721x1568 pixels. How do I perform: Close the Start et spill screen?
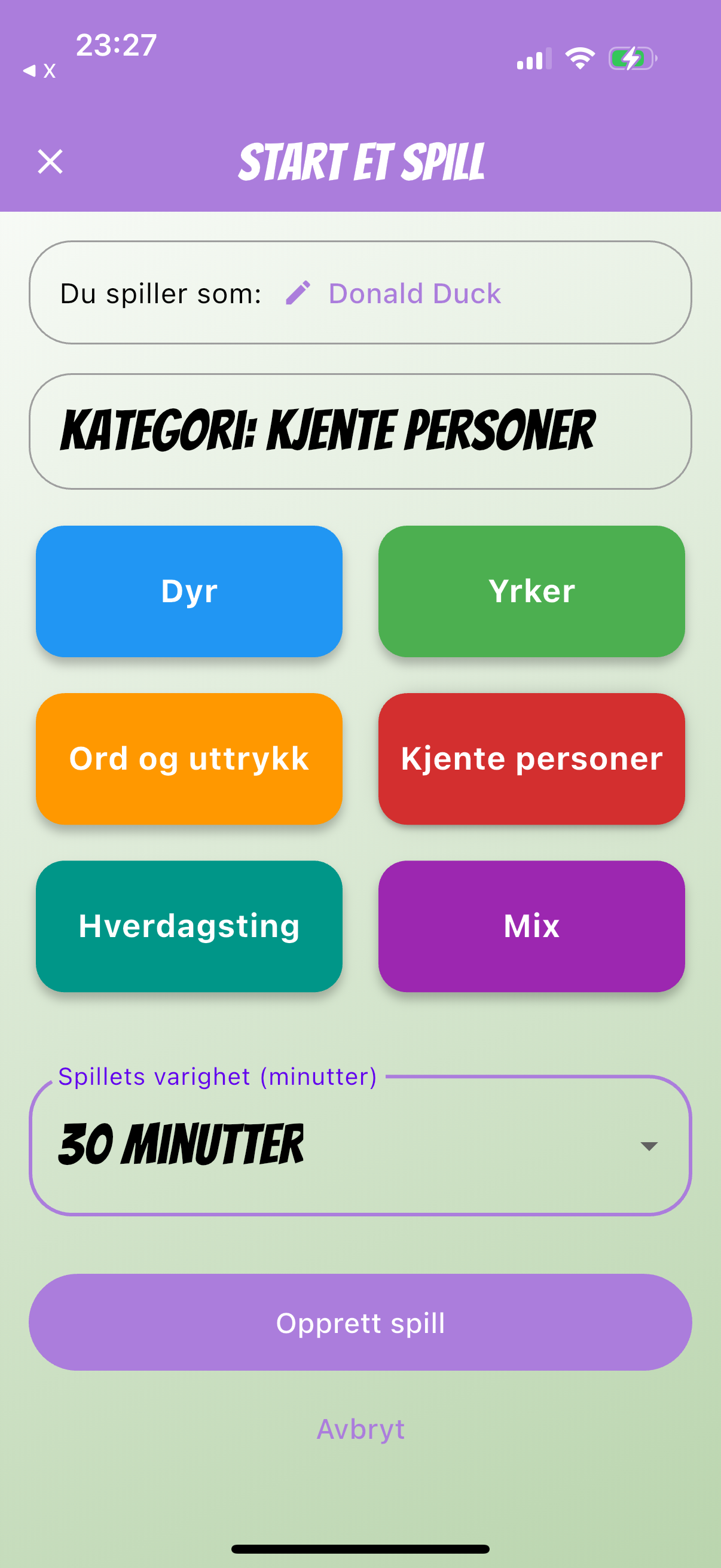point(50,161)
